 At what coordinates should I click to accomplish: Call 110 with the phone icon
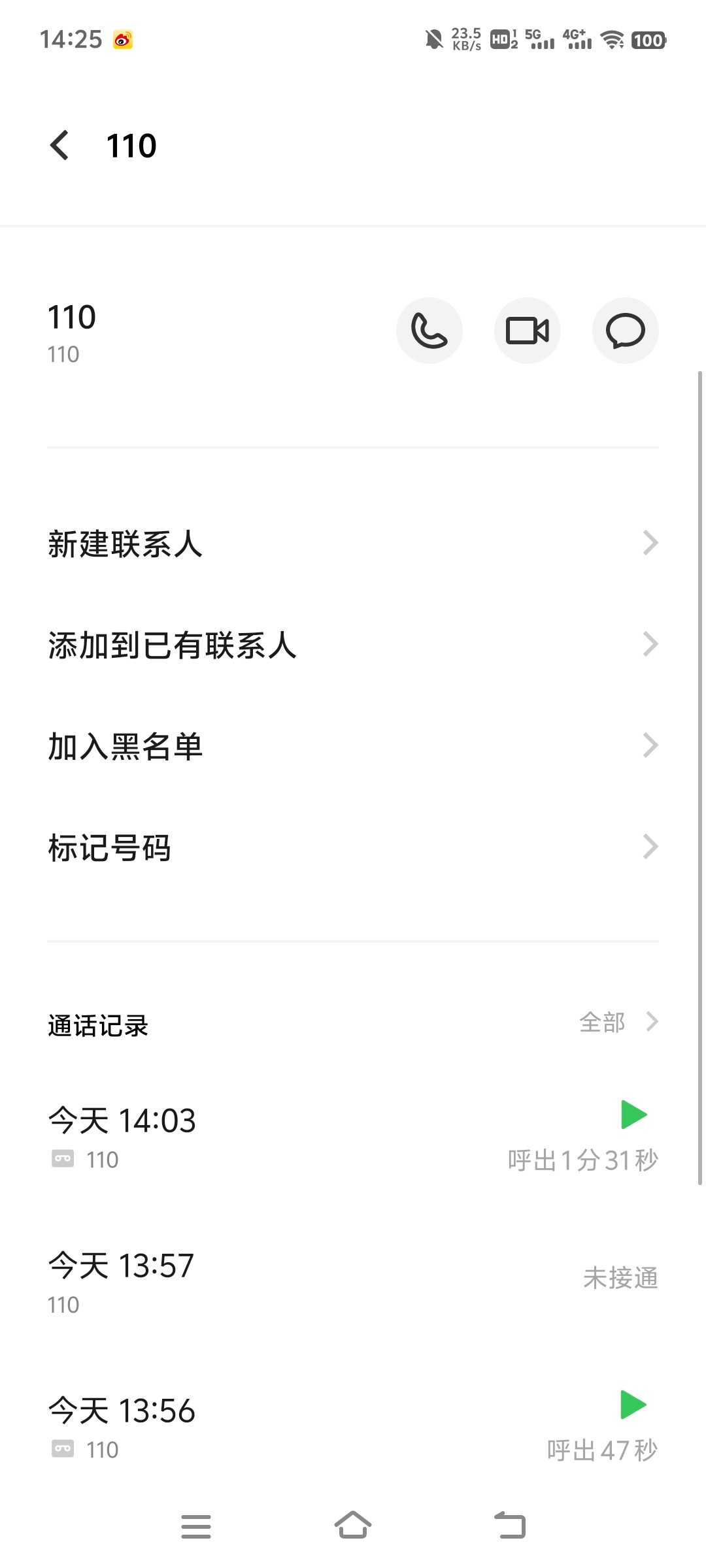[429, 331]
